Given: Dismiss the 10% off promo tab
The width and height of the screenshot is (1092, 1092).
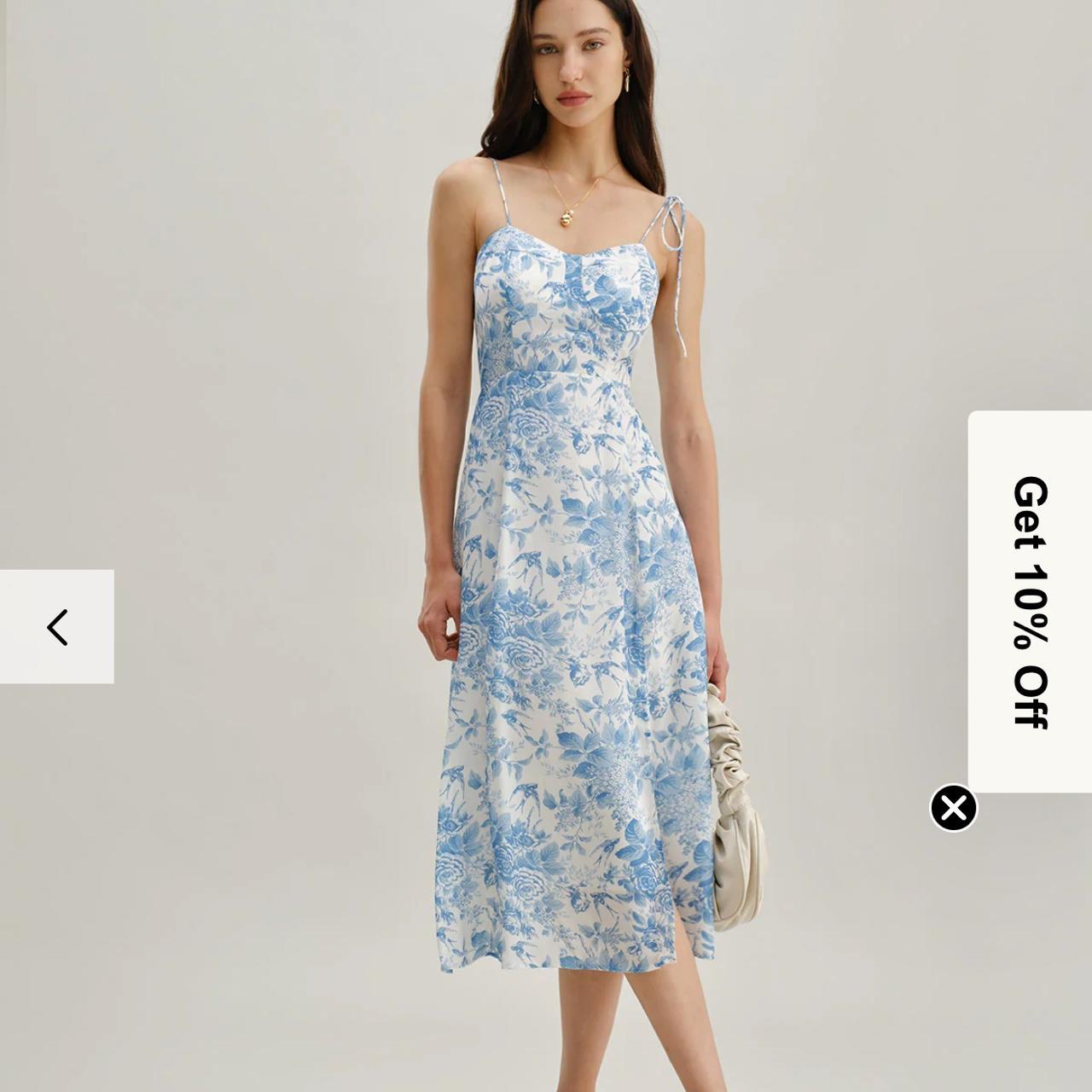Looking at the screenshot, I should [953, 807].
